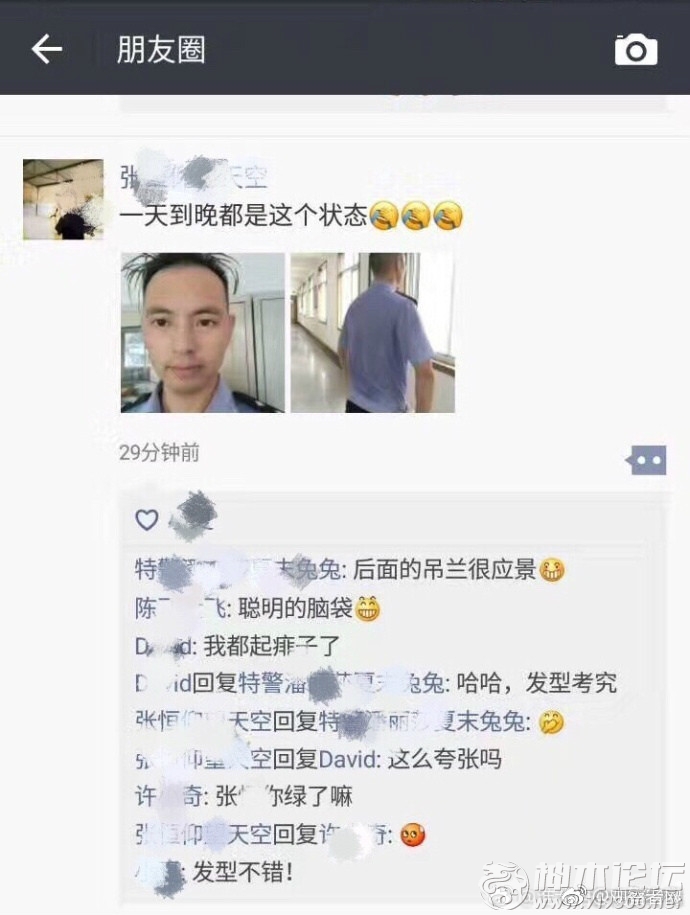Open the like and comment popup button
Viewport: 690px width, 915px height.
[x=646, y=460]
